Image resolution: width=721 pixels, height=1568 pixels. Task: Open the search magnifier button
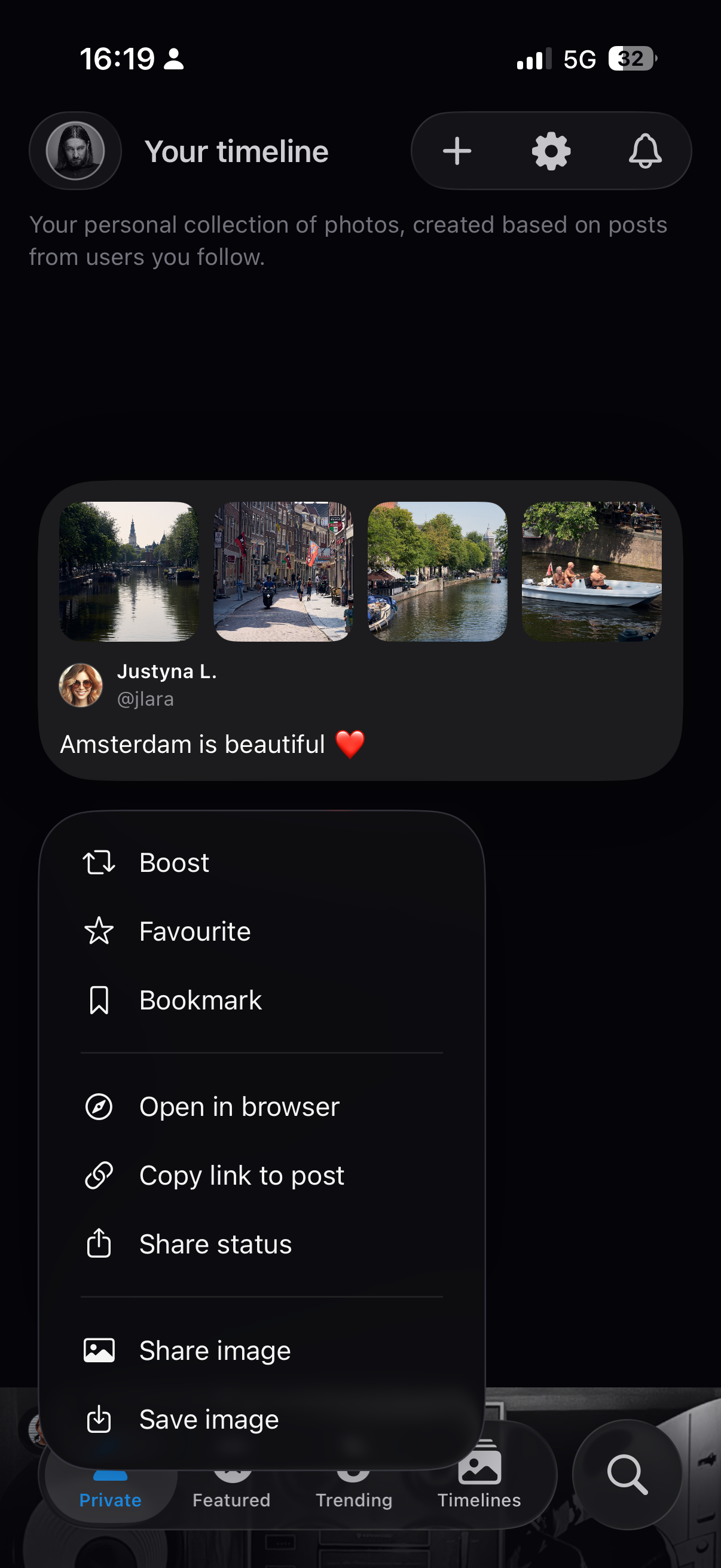click(627, 1474)
